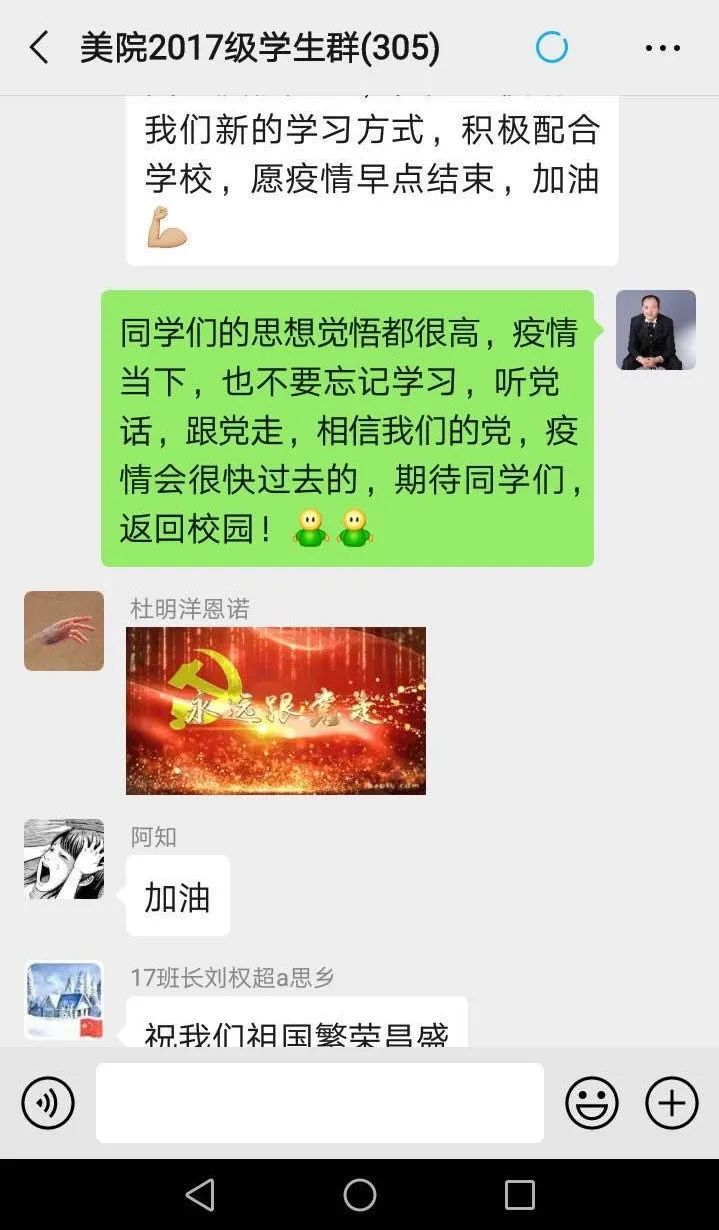The image size is (719, 1230).
Task: Open recent apps from the navigation bar
Action: (519, 1194)
